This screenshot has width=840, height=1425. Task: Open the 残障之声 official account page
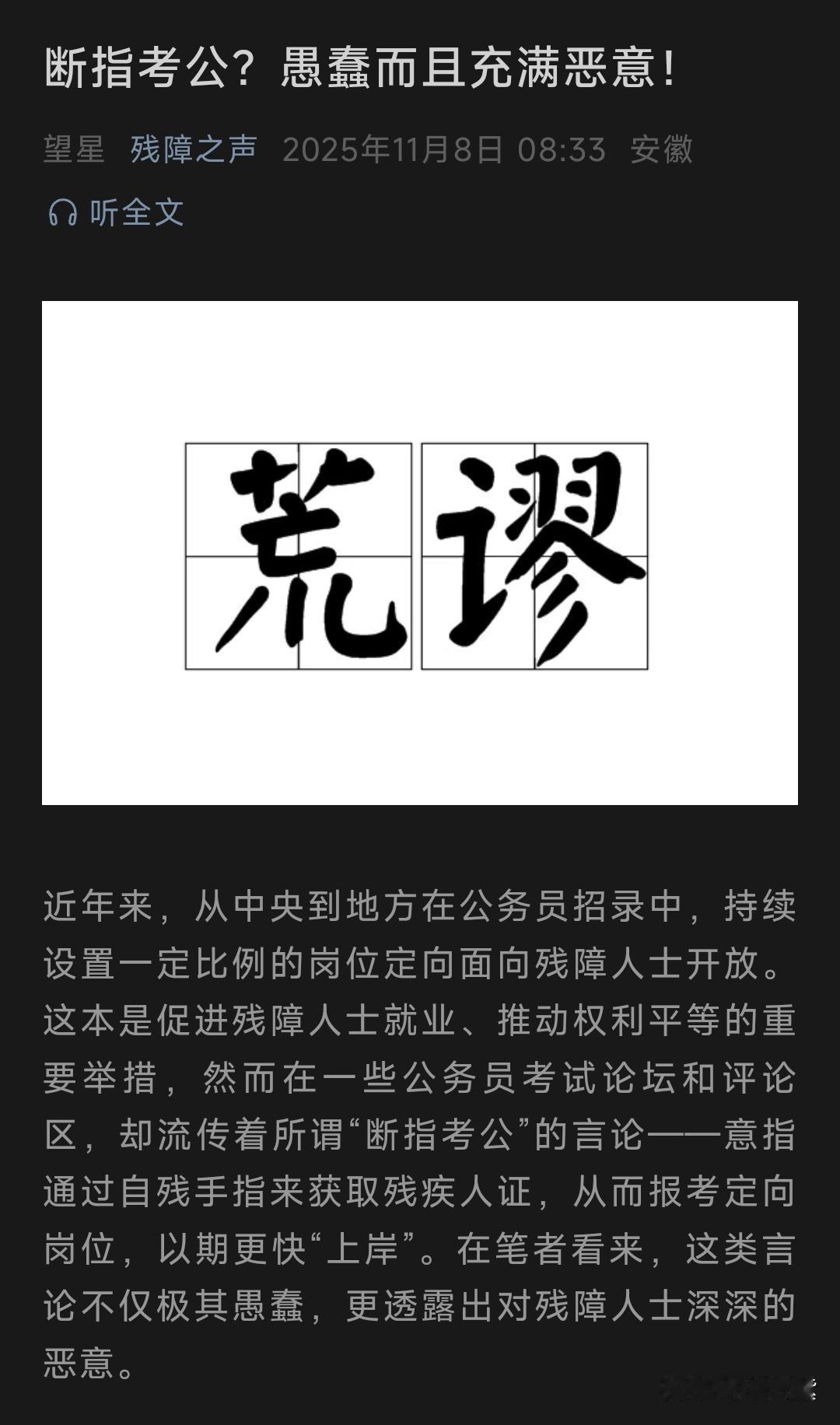[193, 152]
